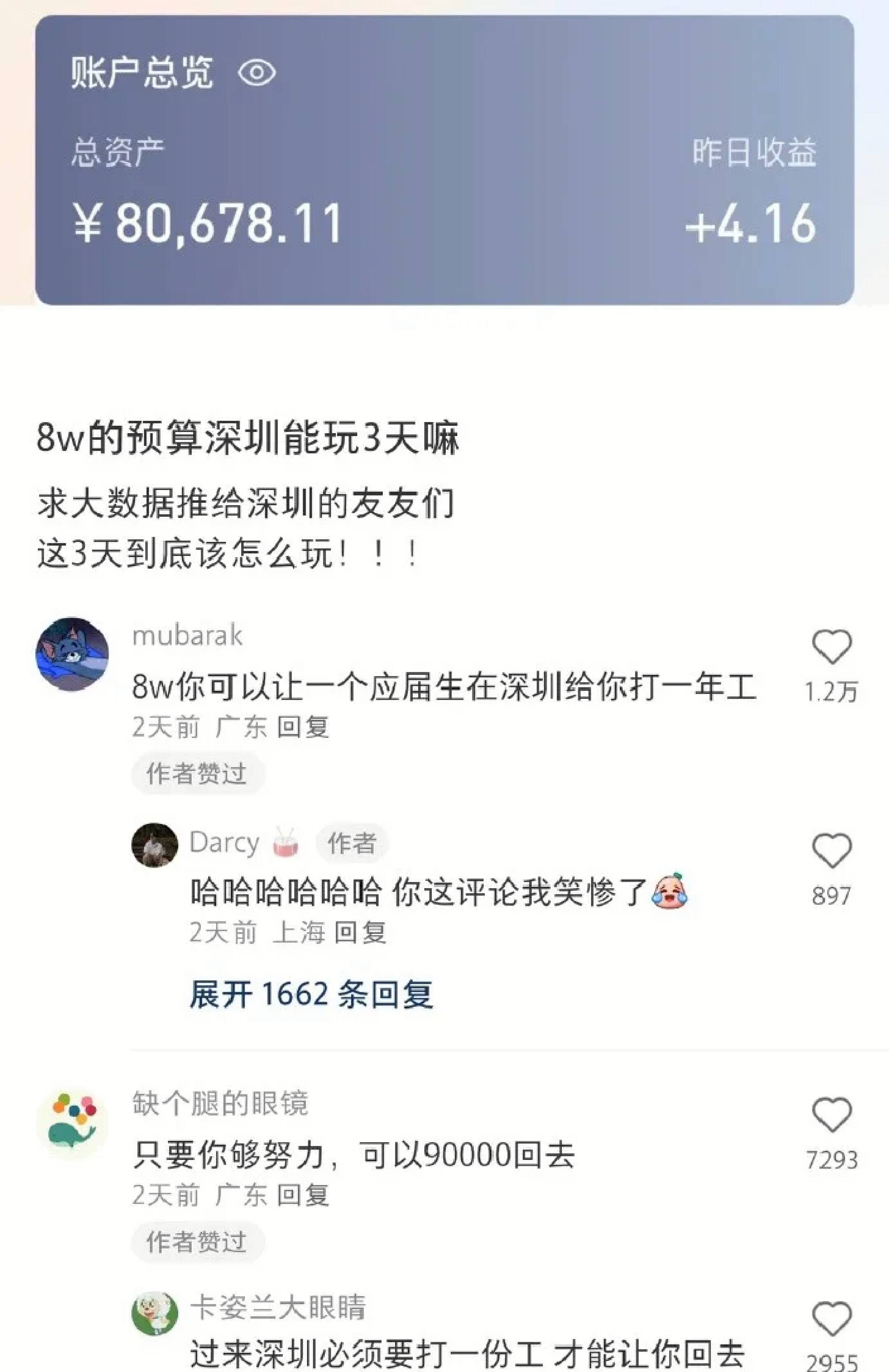Reply to mubarak's comment
The width and height of the screenshot is (889, 1372).
point(303,727)
